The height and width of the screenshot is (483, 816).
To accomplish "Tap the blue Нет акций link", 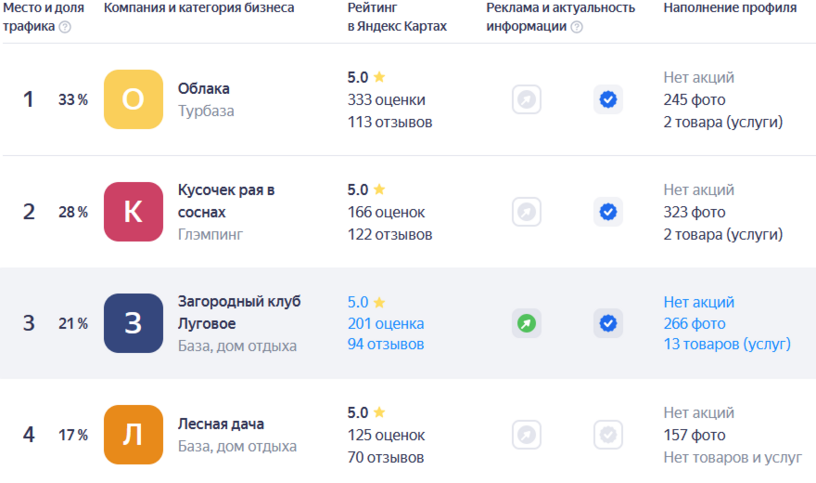I will tap(698, 302).
